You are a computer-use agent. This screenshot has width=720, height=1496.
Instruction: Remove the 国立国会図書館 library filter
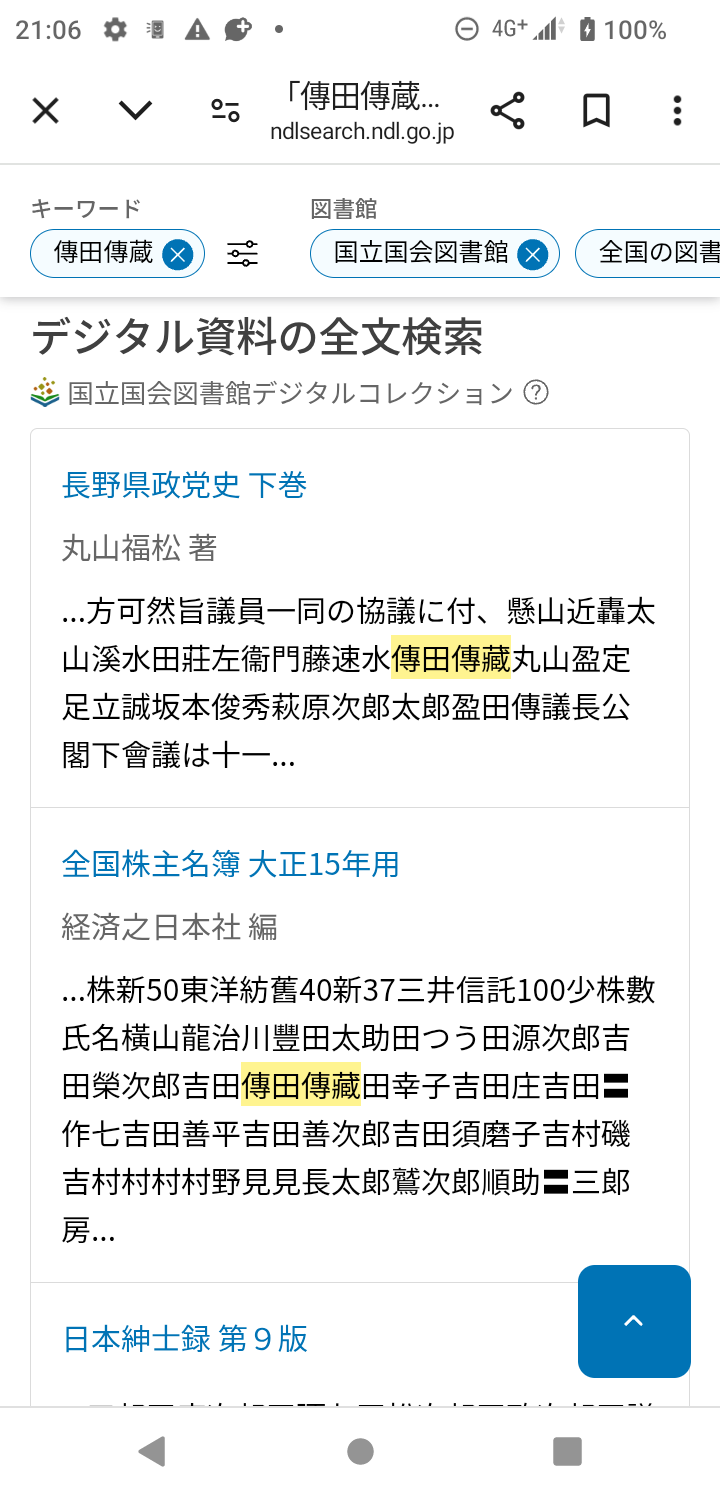pos(533,254)
